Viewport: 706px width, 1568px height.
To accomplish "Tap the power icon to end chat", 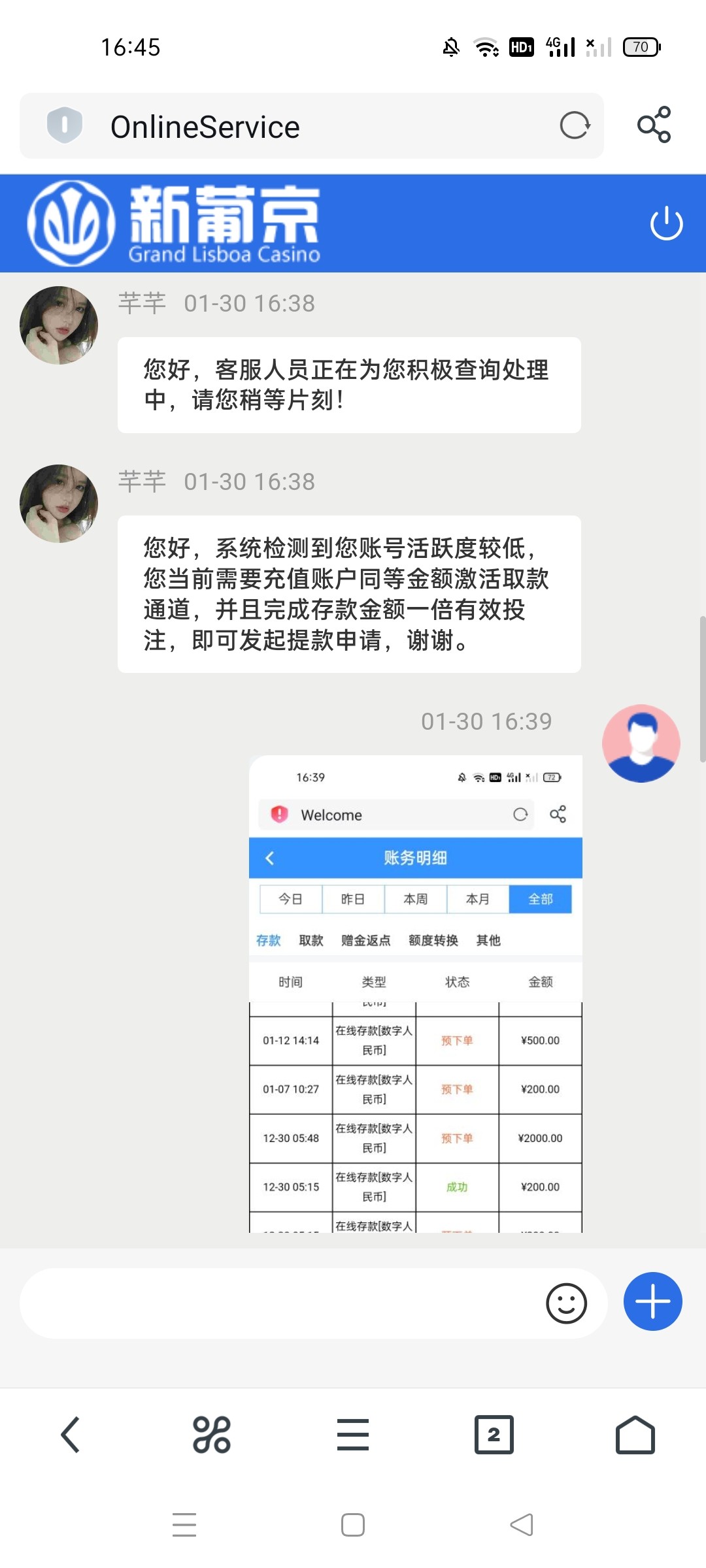I will [x=666, y=223].
